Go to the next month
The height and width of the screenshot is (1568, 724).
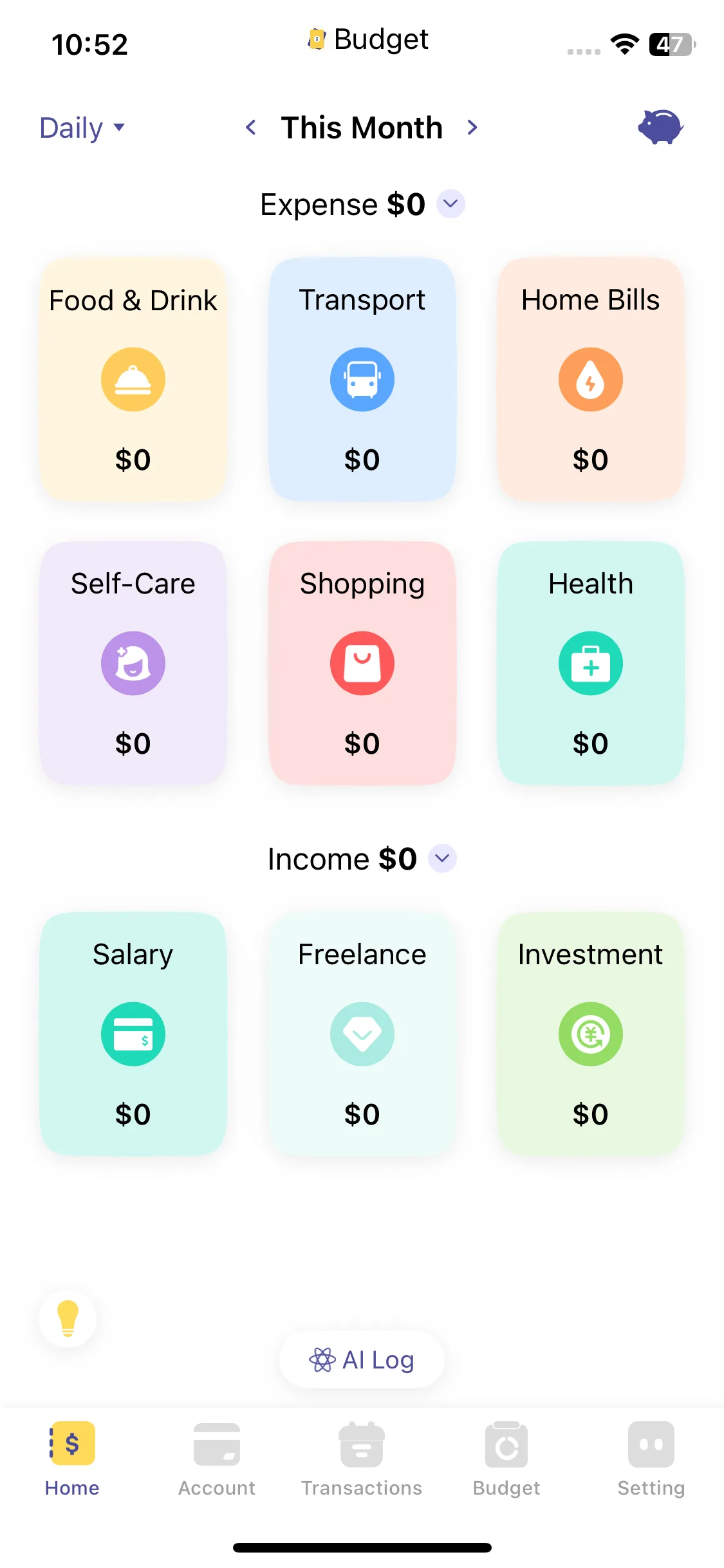point(472,127)
